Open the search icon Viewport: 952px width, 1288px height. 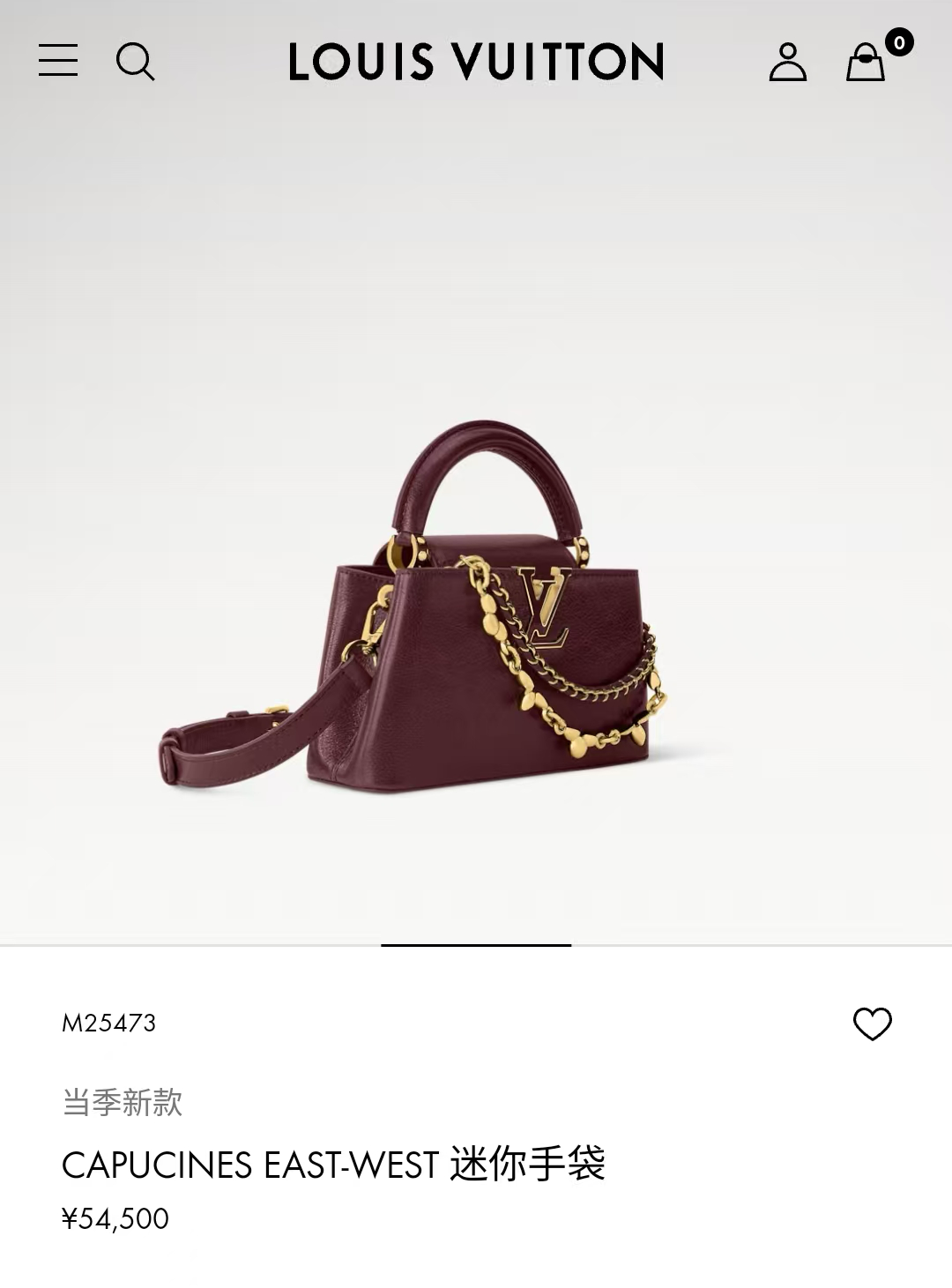click(135, 62)
